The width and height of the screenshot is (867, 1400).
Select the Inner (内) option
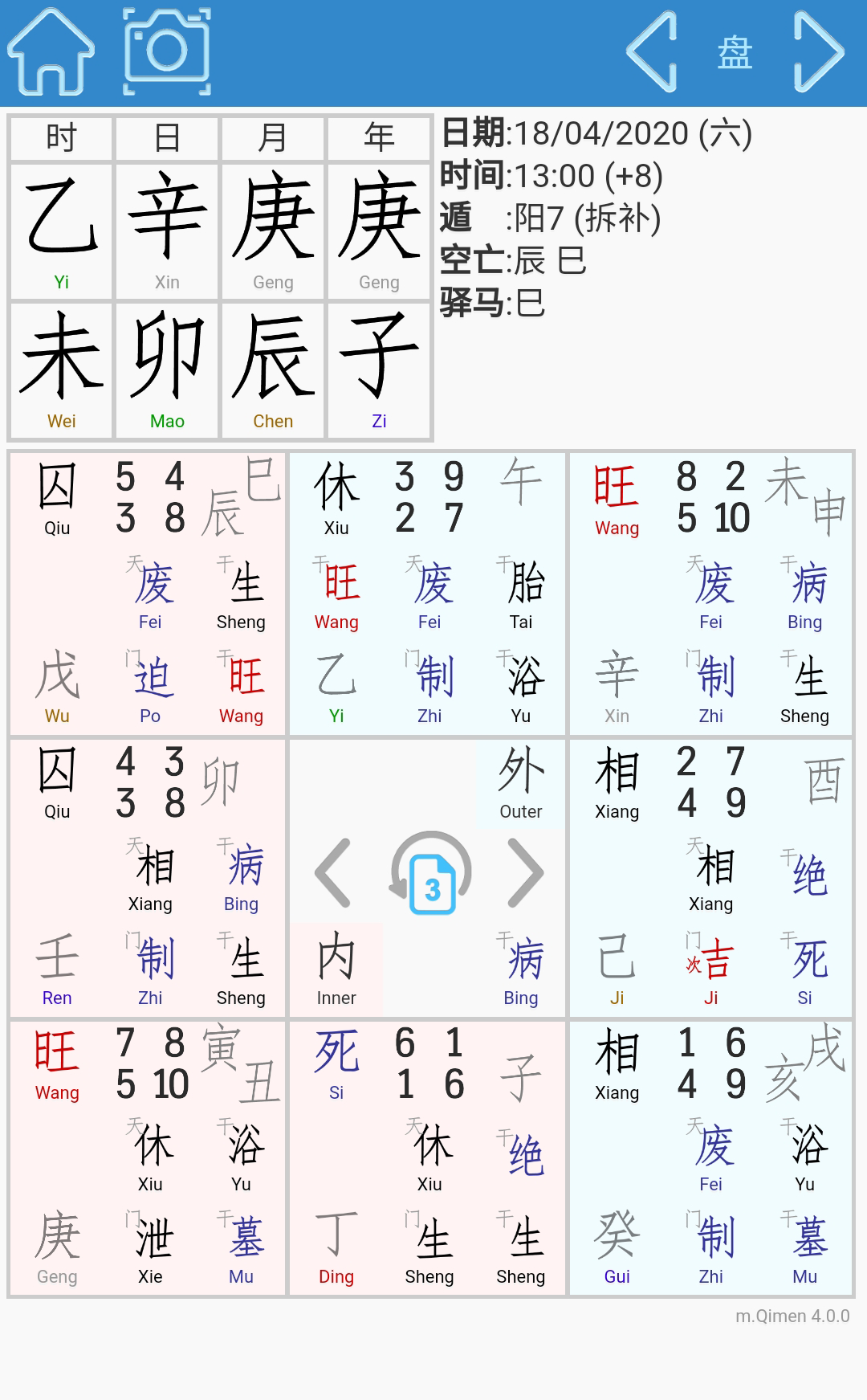click(336, 968)
